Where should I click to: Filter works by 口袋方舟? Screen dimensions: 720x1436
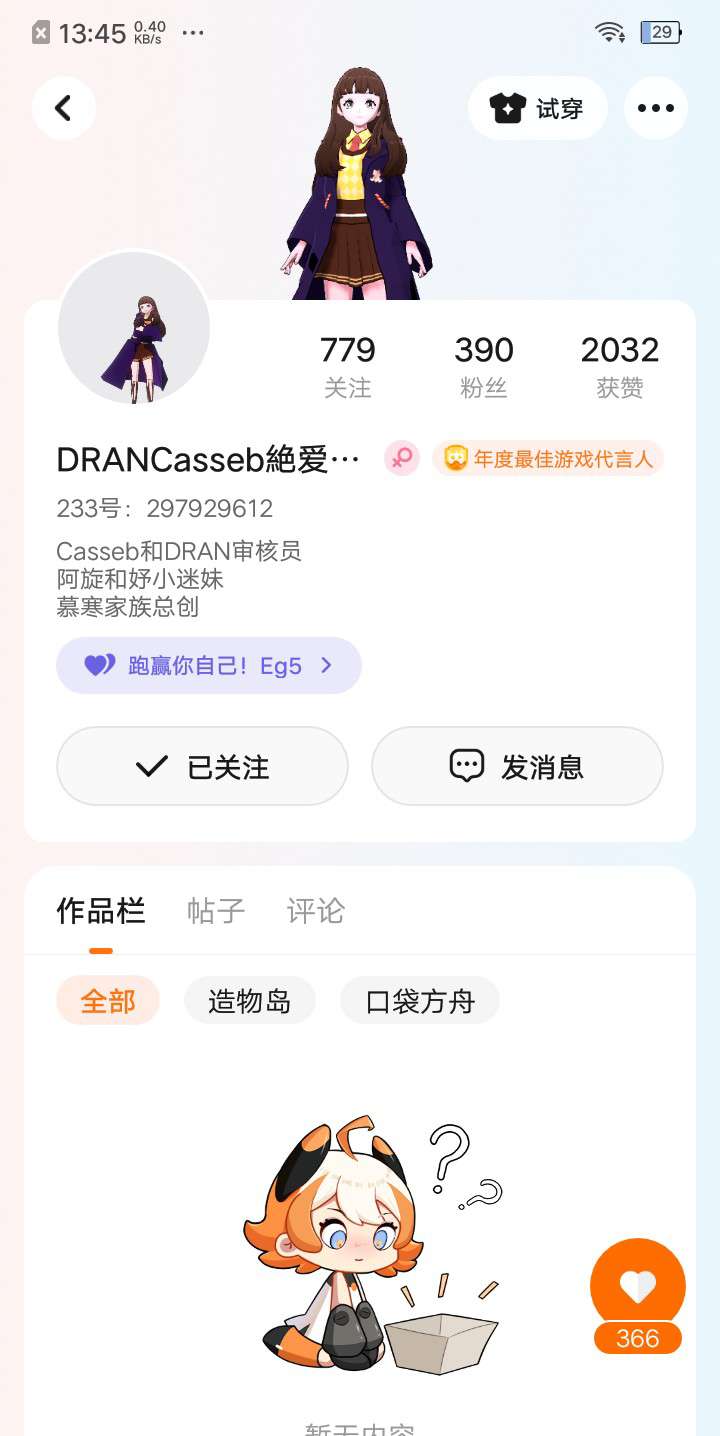tap(420, 1001)
